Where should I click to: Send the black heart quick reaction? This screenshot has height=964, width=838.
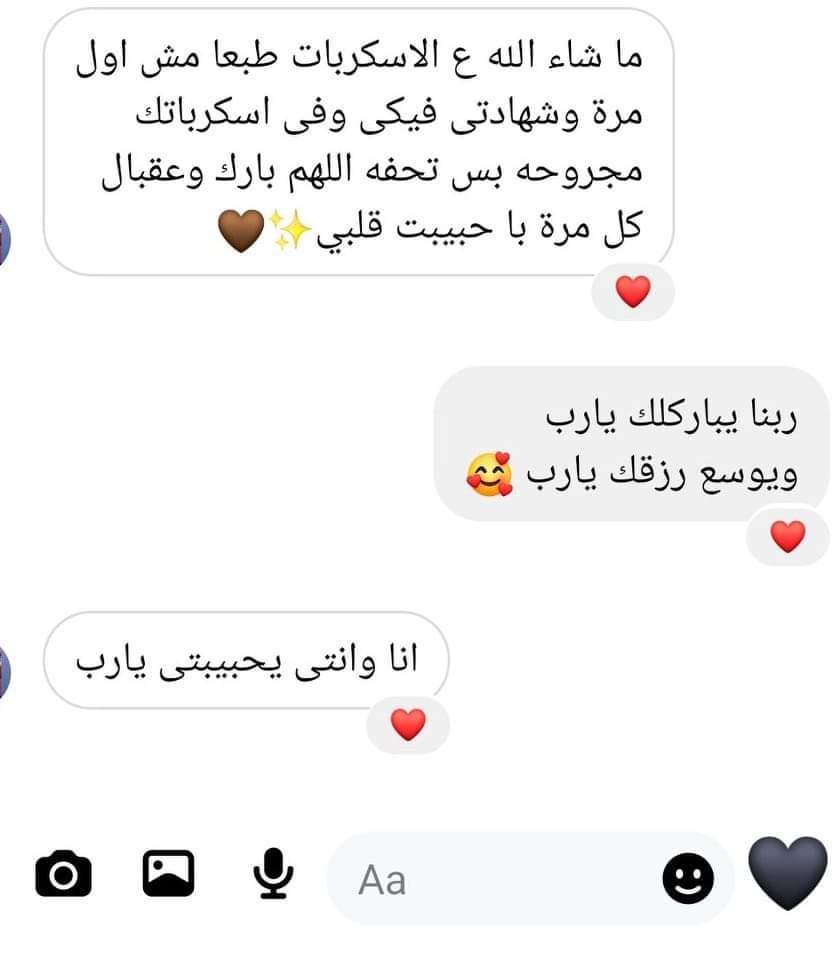tap(789, 873)
